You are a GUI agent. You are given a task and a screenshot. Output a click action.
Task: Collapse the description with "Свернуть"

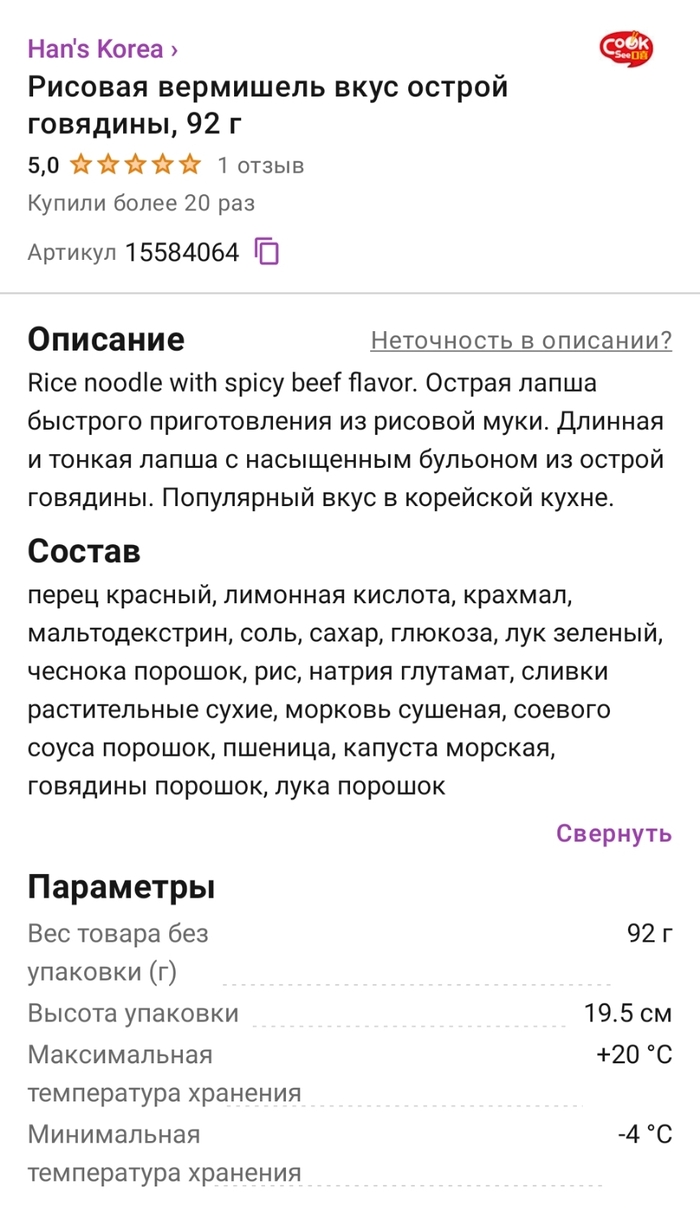tap(614, 833)
